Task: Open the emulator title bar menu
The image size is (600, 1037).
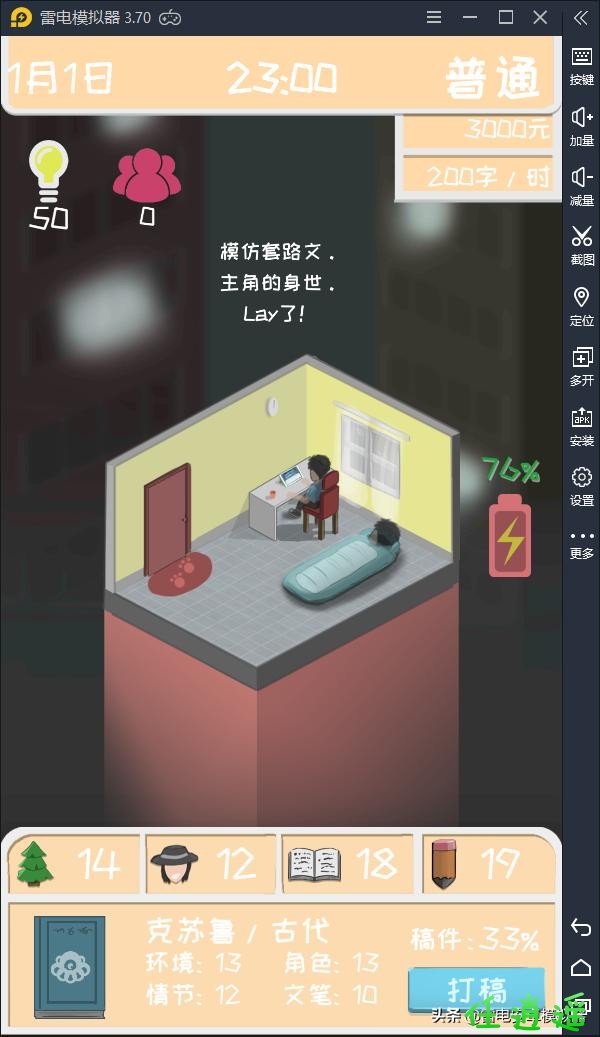Action: pos(433,17)
